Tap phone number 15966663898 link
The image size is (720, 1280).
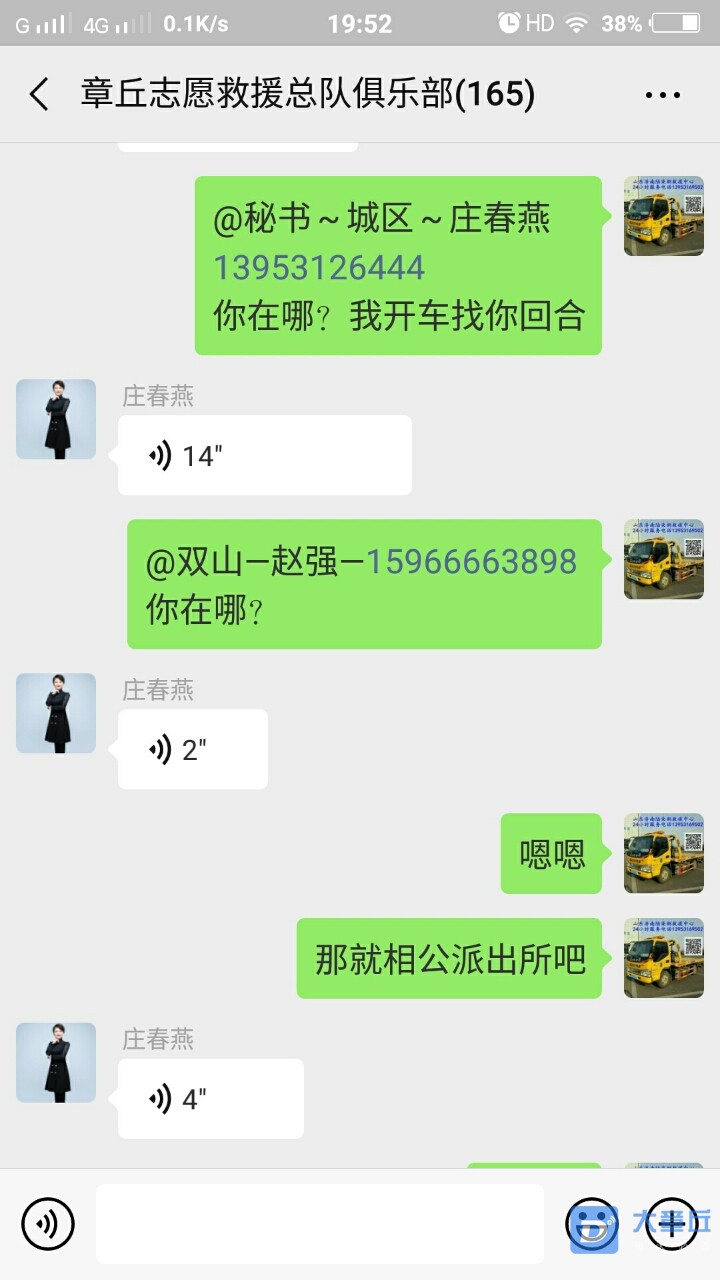471,562
